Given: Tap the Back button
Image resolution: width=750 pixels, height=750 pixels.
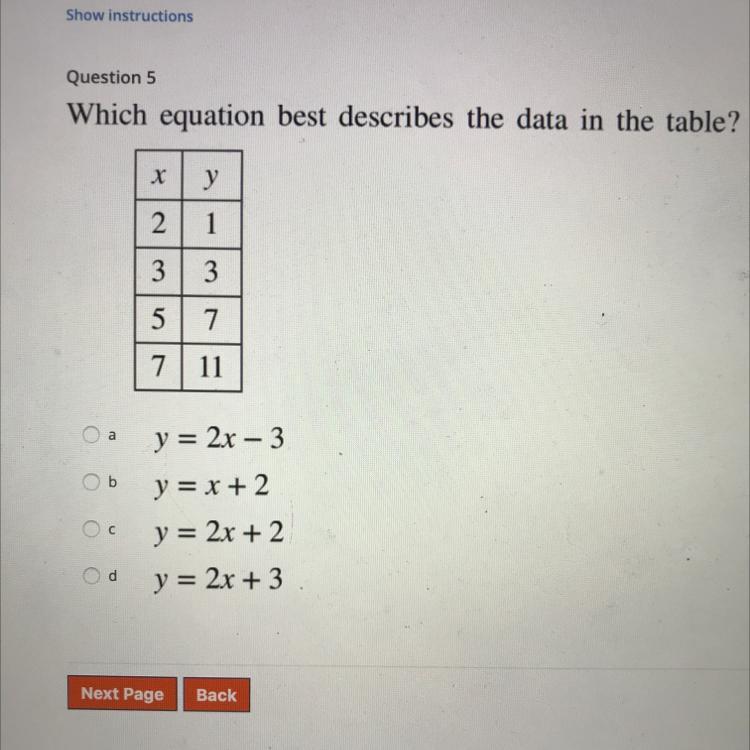Looking at the screenshot, I should click(x=216, y=694).
